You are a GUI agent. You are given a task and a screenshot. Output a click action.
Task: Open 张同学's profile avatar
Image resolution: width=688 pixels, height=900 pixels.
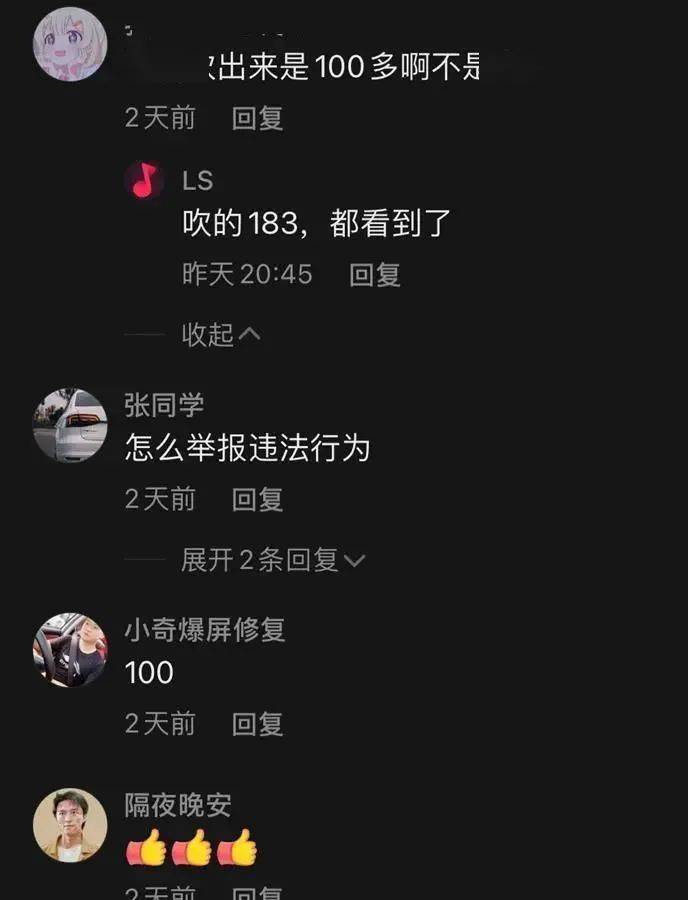[x=70, y=425]
